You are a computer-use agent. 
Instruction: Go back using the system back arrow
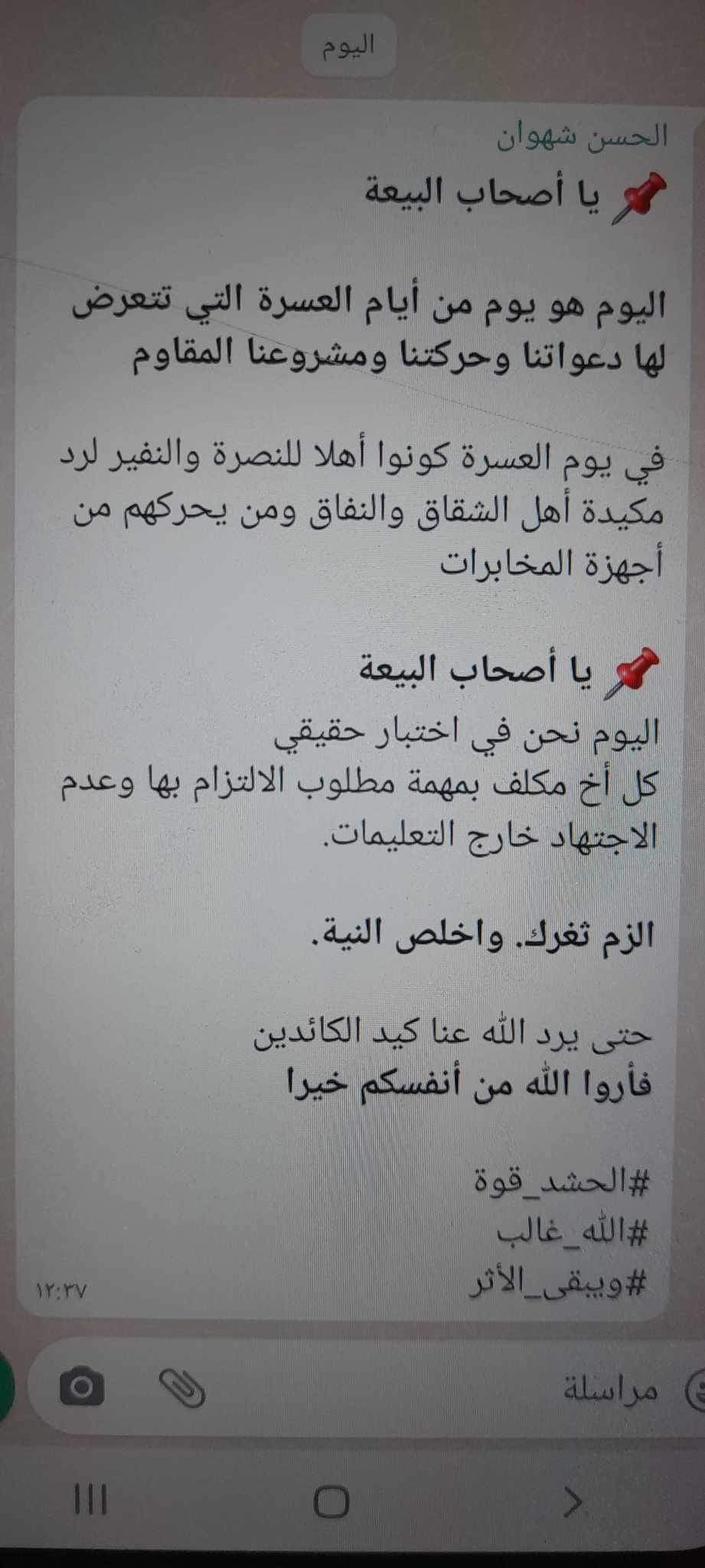(x=572, y=1502)
